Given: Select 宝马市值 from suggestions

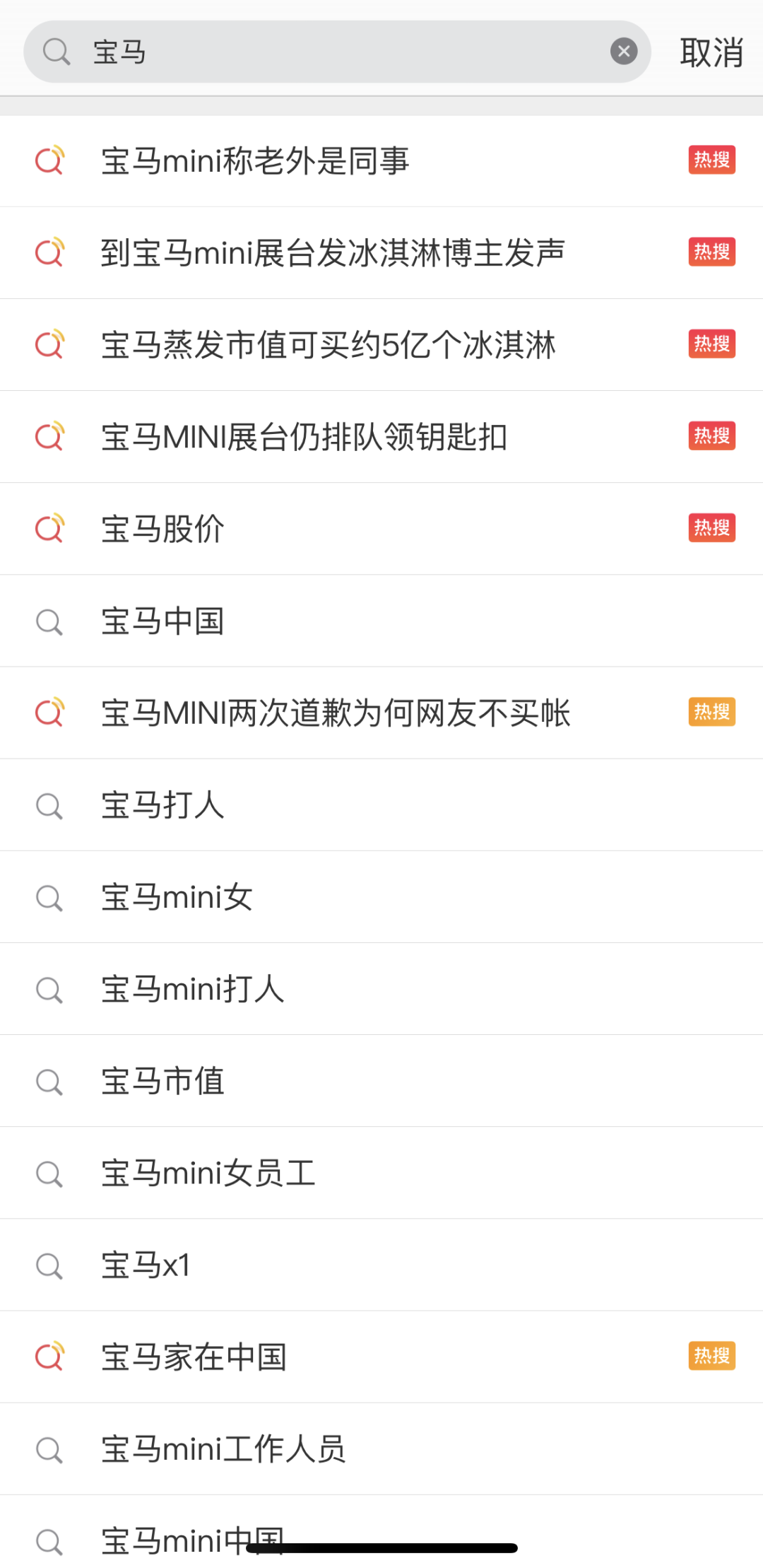Looking at the screenshot, I should coord(162,1081).
